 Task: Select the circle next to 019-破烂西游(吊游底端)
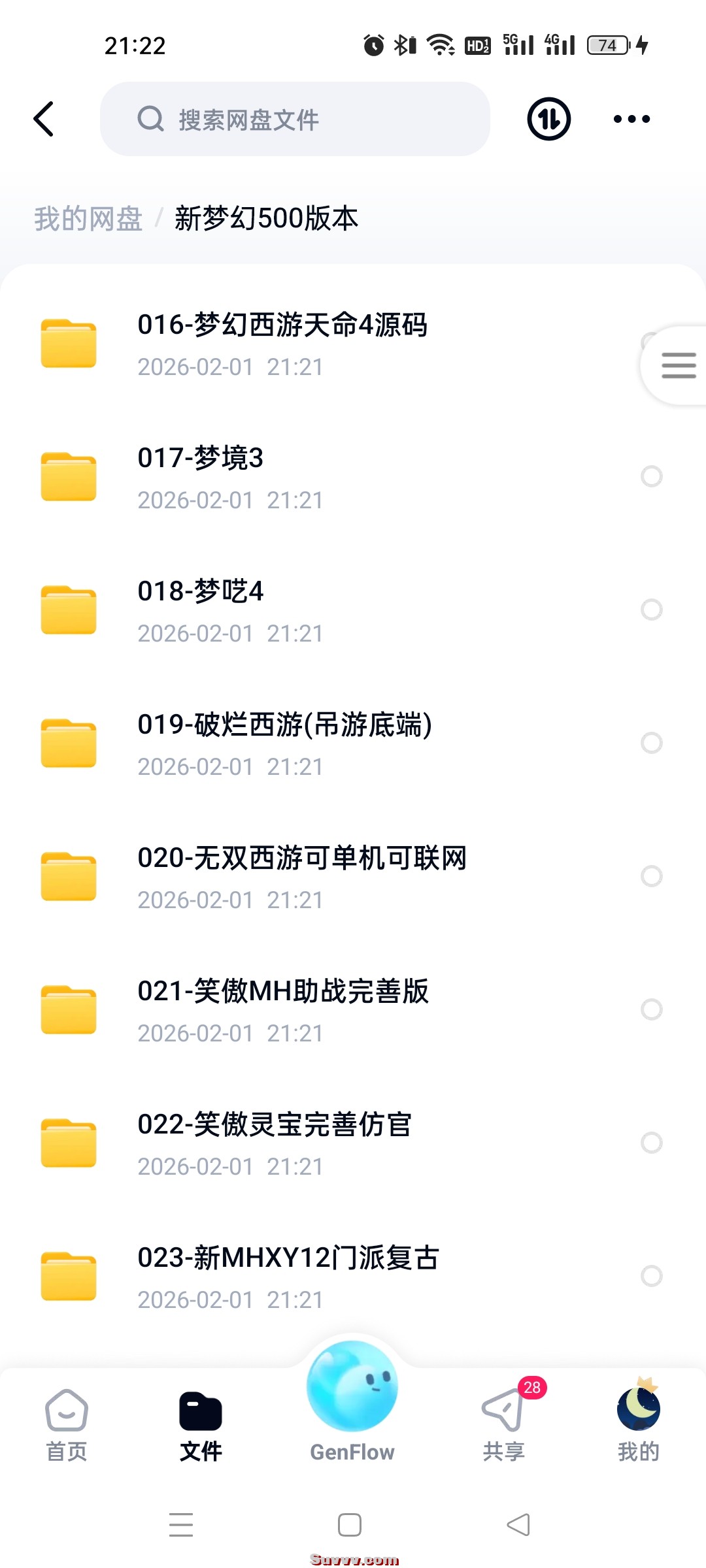[652, 743]
